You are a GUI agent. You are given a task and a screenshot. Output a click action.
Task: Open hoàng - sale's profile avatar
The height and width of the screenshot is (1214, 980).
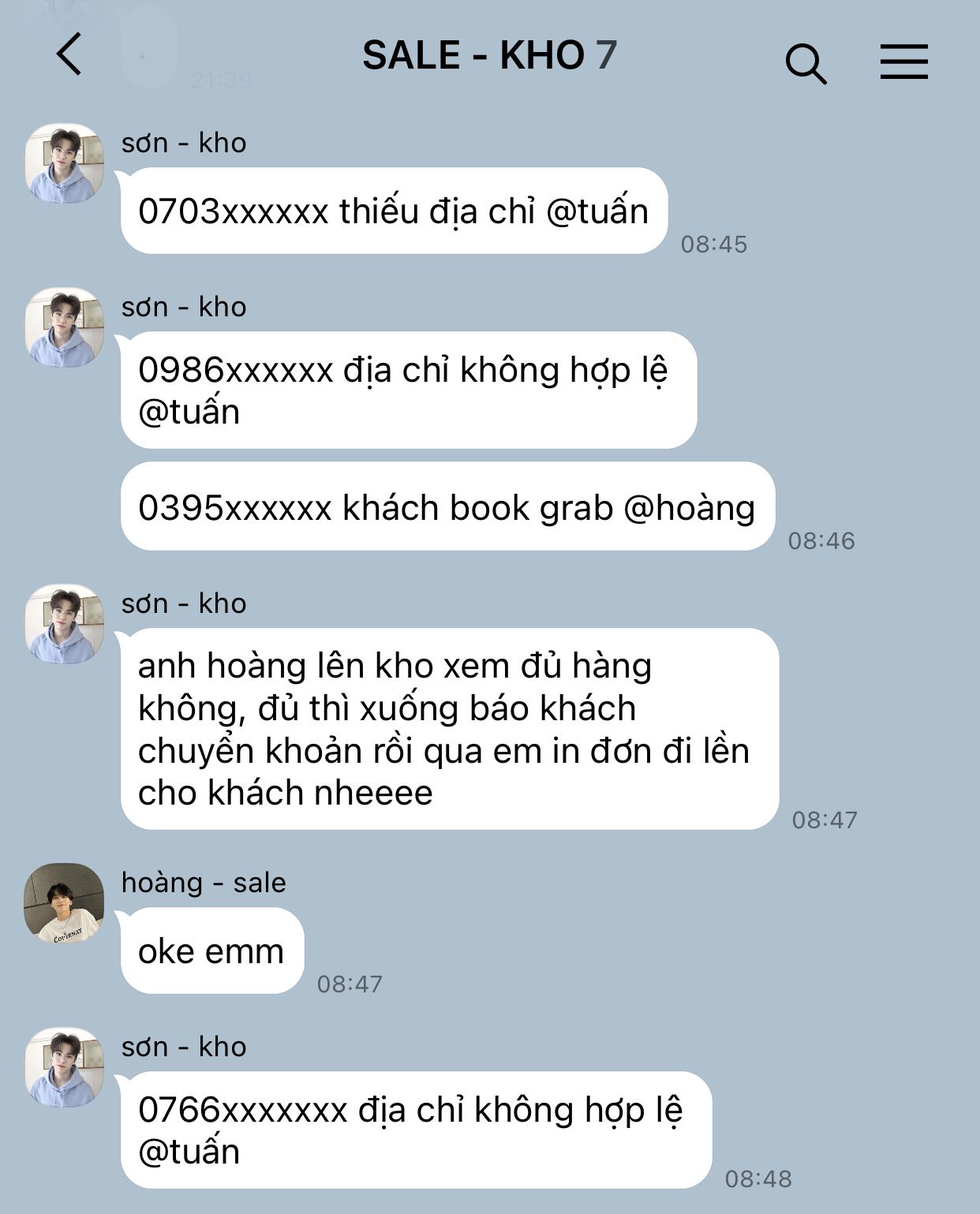click(x=64, y=902)
